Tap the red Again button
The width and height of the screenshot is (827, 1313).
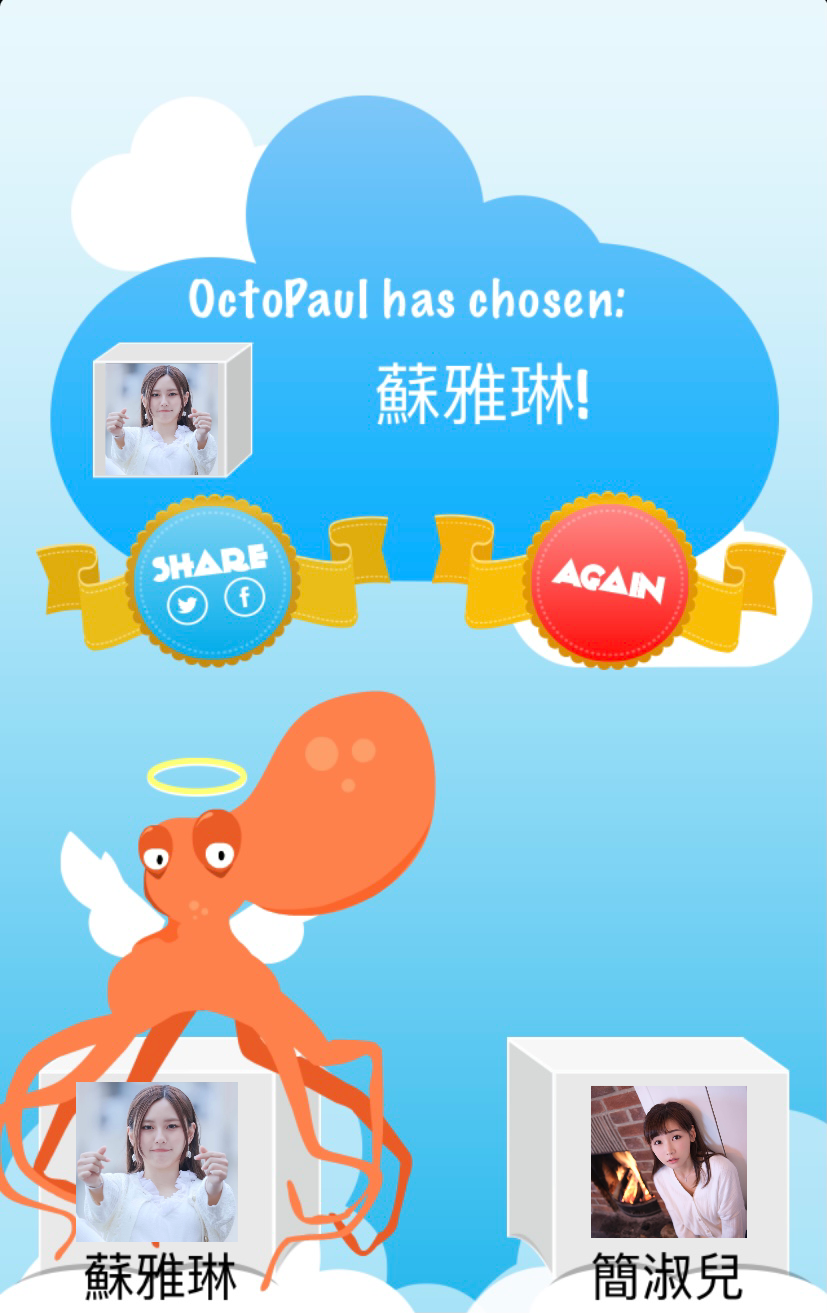(x=608, y=580)
